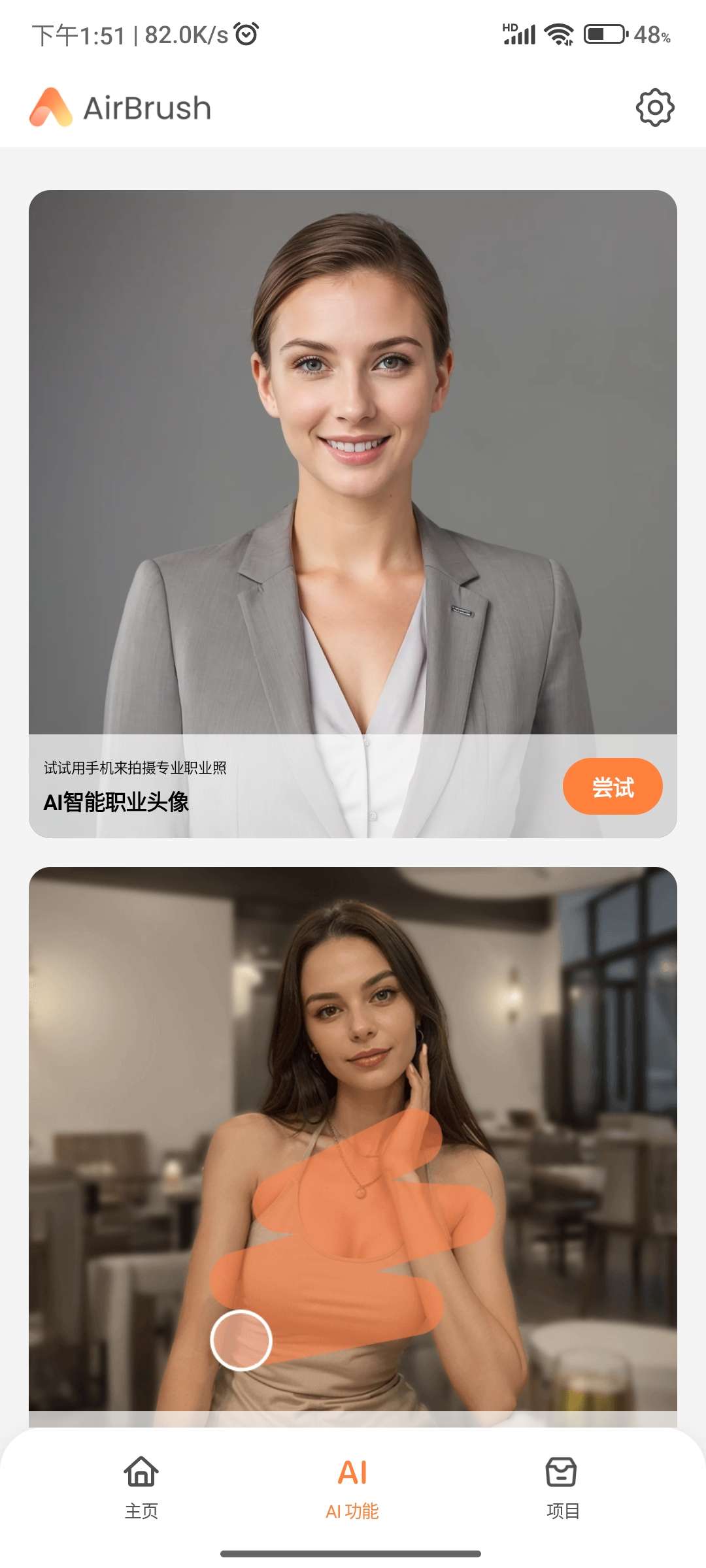
Task: Tap the orange 尝试 button
Action: click(x=613, y=787)
